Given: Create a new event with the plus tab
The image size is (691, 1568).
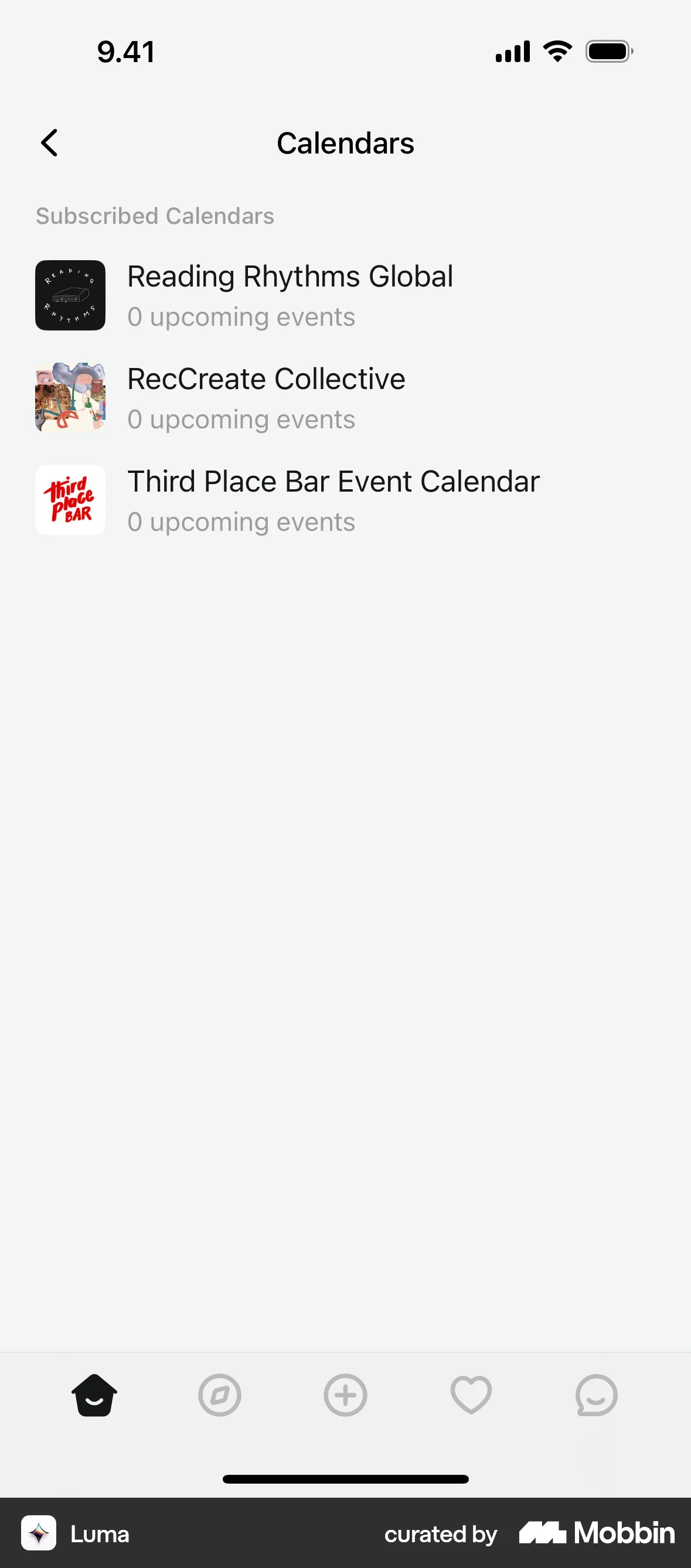Looking at the screenshot, I should pos(345,1395).
